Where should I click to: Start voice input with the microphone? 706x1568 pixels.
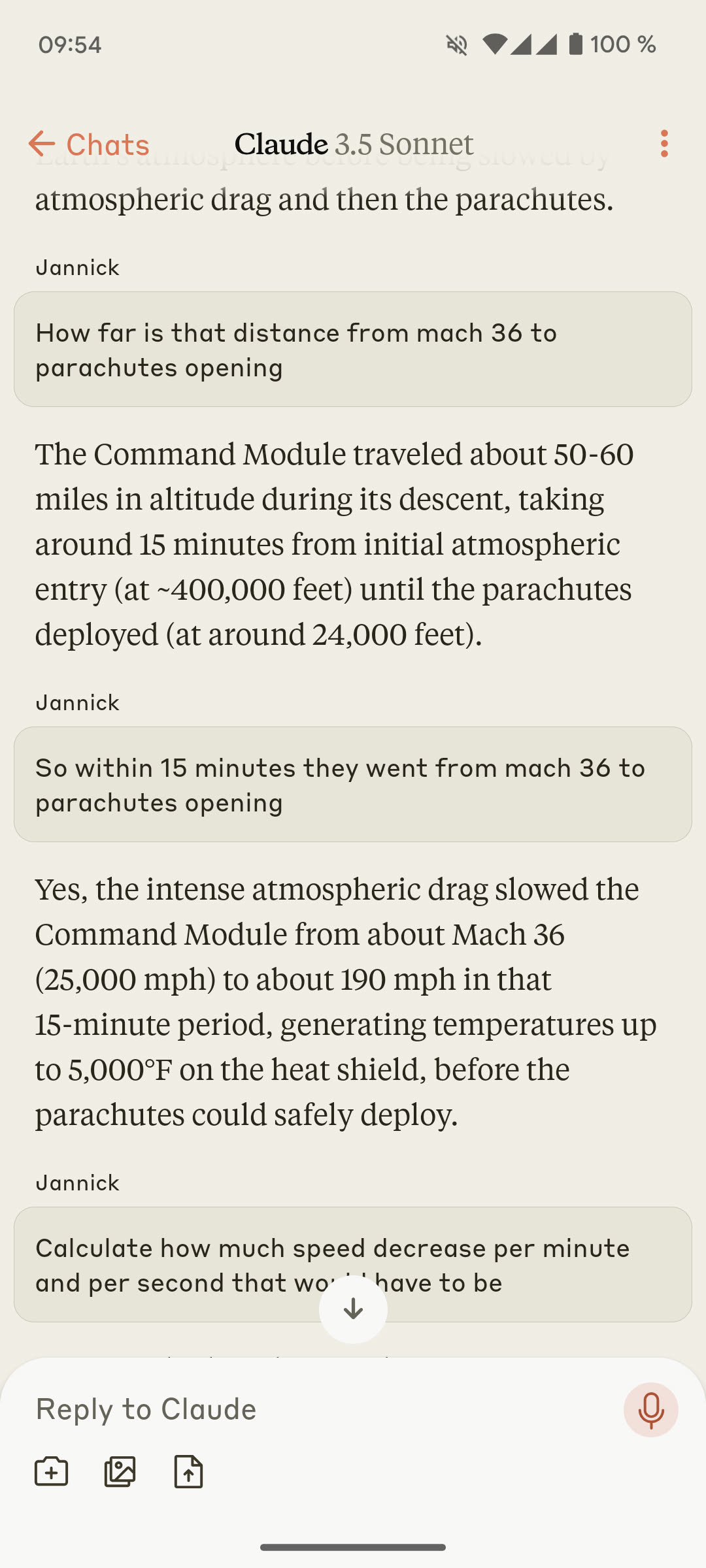(x=650, y=1409)
